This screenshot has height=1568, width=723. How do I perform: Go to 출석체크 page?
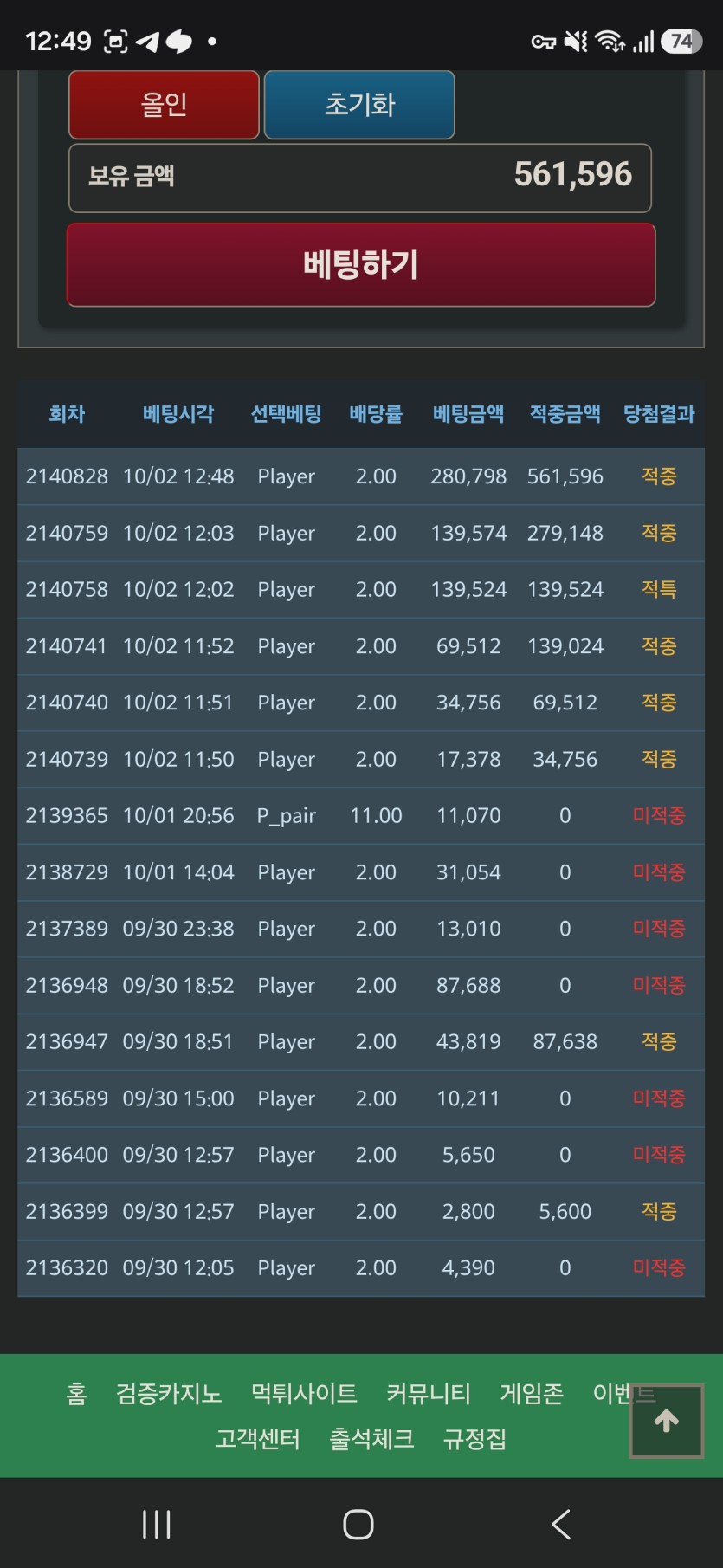click(x=371, y=1439)
